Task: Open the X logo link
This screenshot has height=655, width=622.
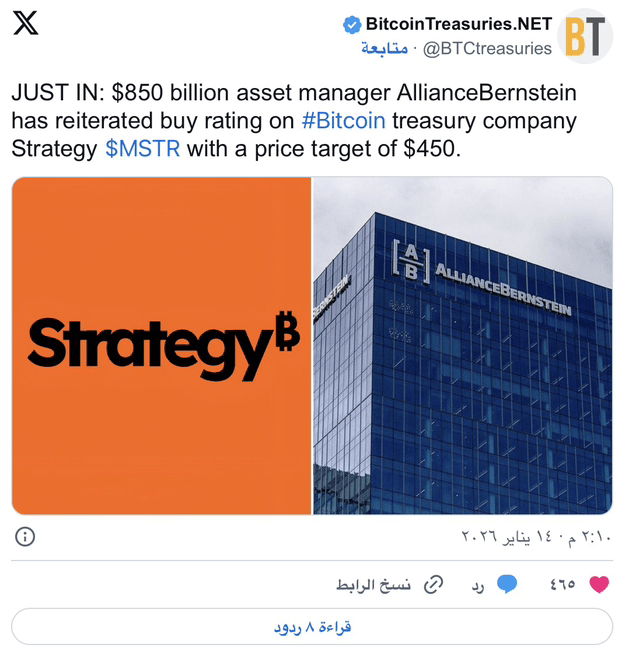Action: coord(26,25)
